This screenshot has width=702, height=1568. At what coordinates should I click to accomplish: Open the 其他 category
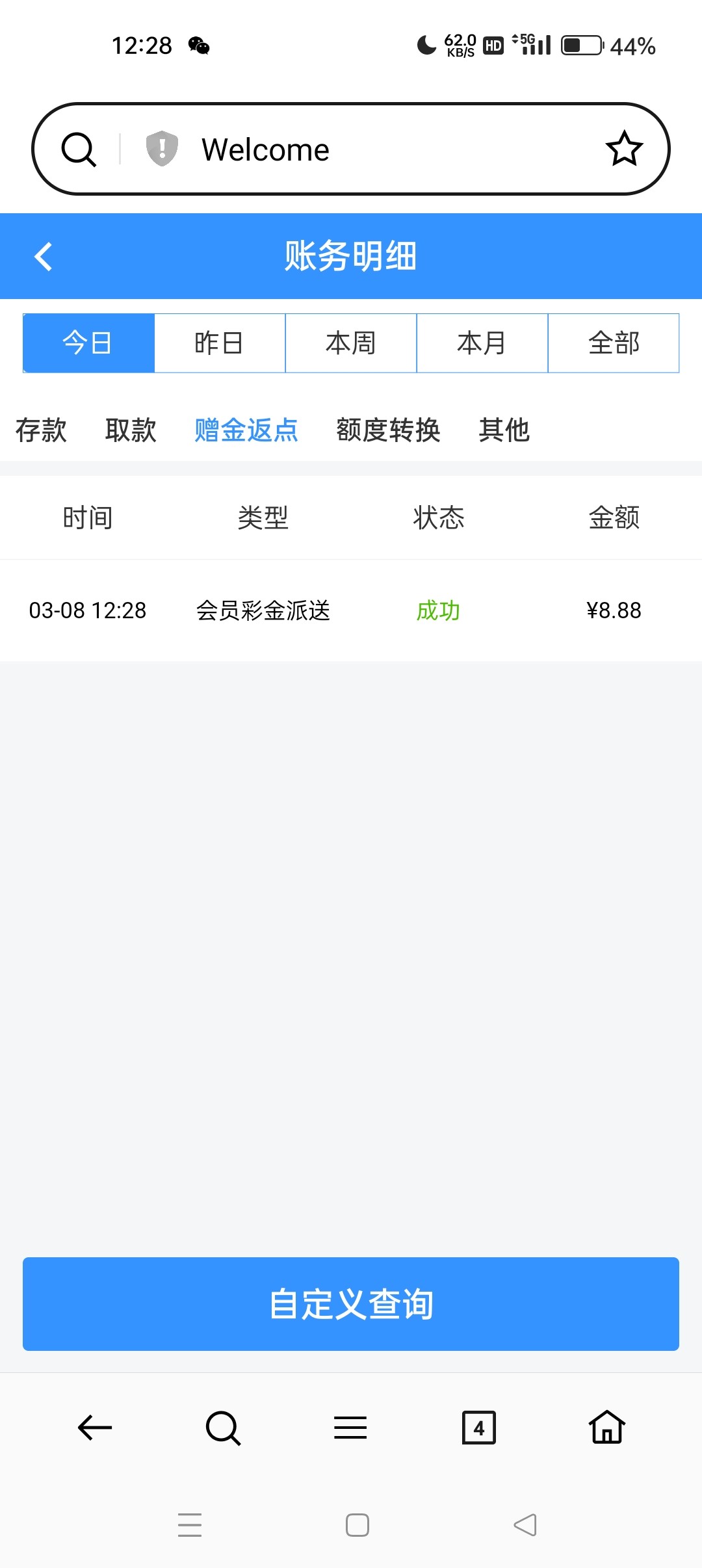pos(504,430)
